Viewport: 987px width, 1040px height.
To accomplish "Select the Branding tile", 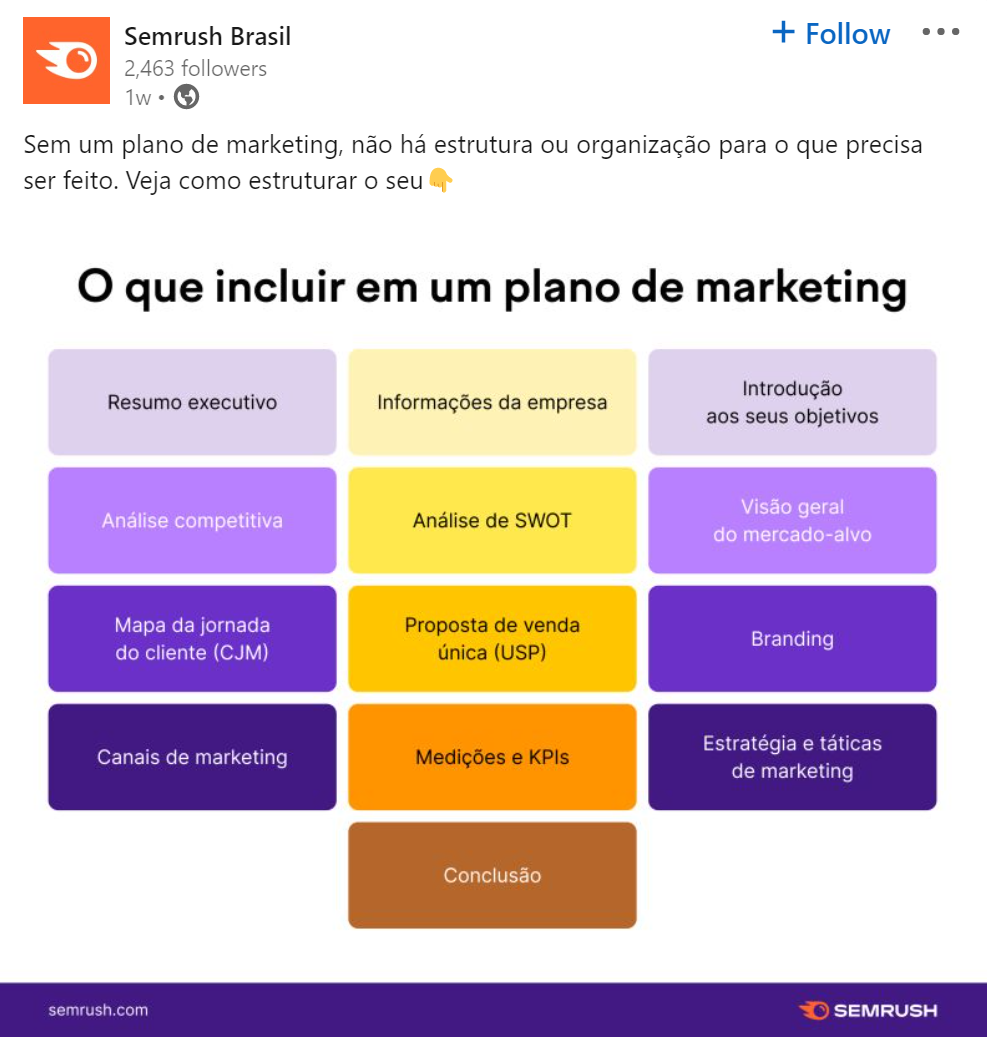I will pos(792,638).
